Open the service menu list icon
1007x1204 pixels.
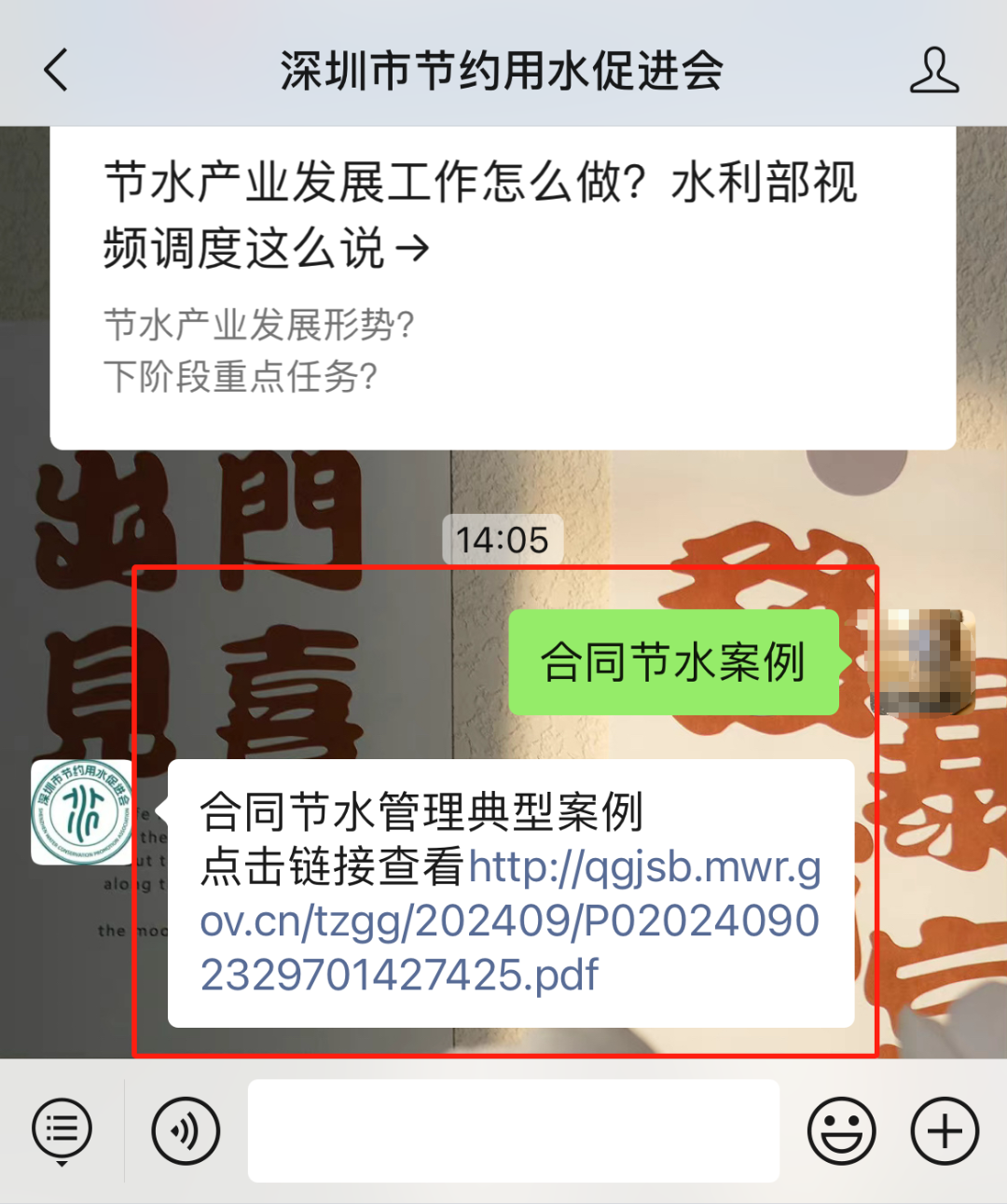[62, 1131]
